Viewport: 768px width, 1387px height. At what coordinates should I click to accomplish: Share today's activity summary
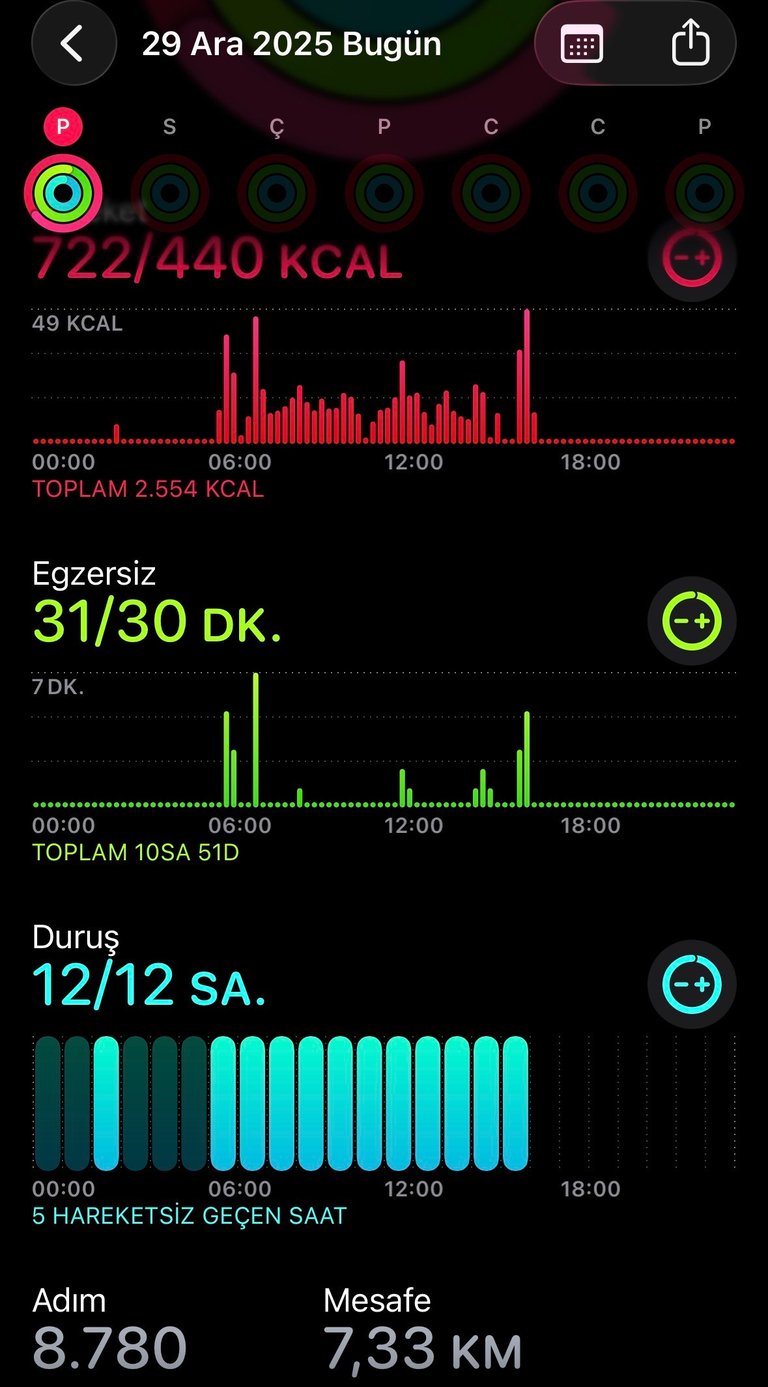click(x=690, y=45)
